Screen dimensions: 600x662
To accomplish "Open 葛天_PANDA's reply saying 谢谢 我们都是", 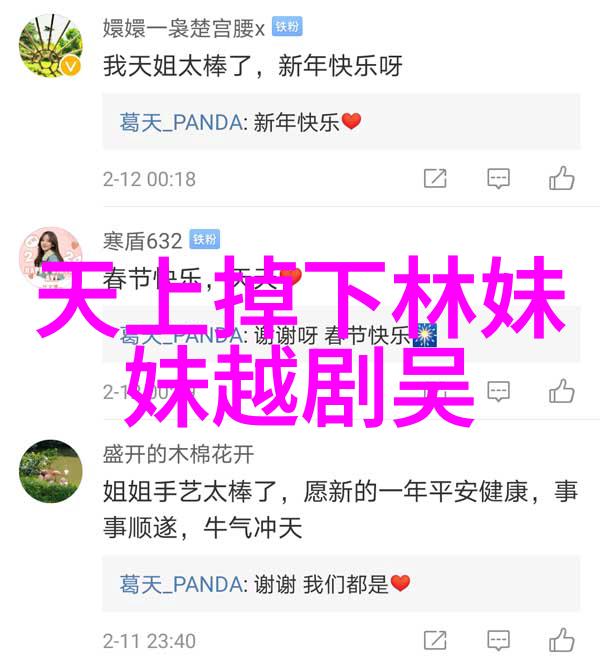I will [265, 583].
